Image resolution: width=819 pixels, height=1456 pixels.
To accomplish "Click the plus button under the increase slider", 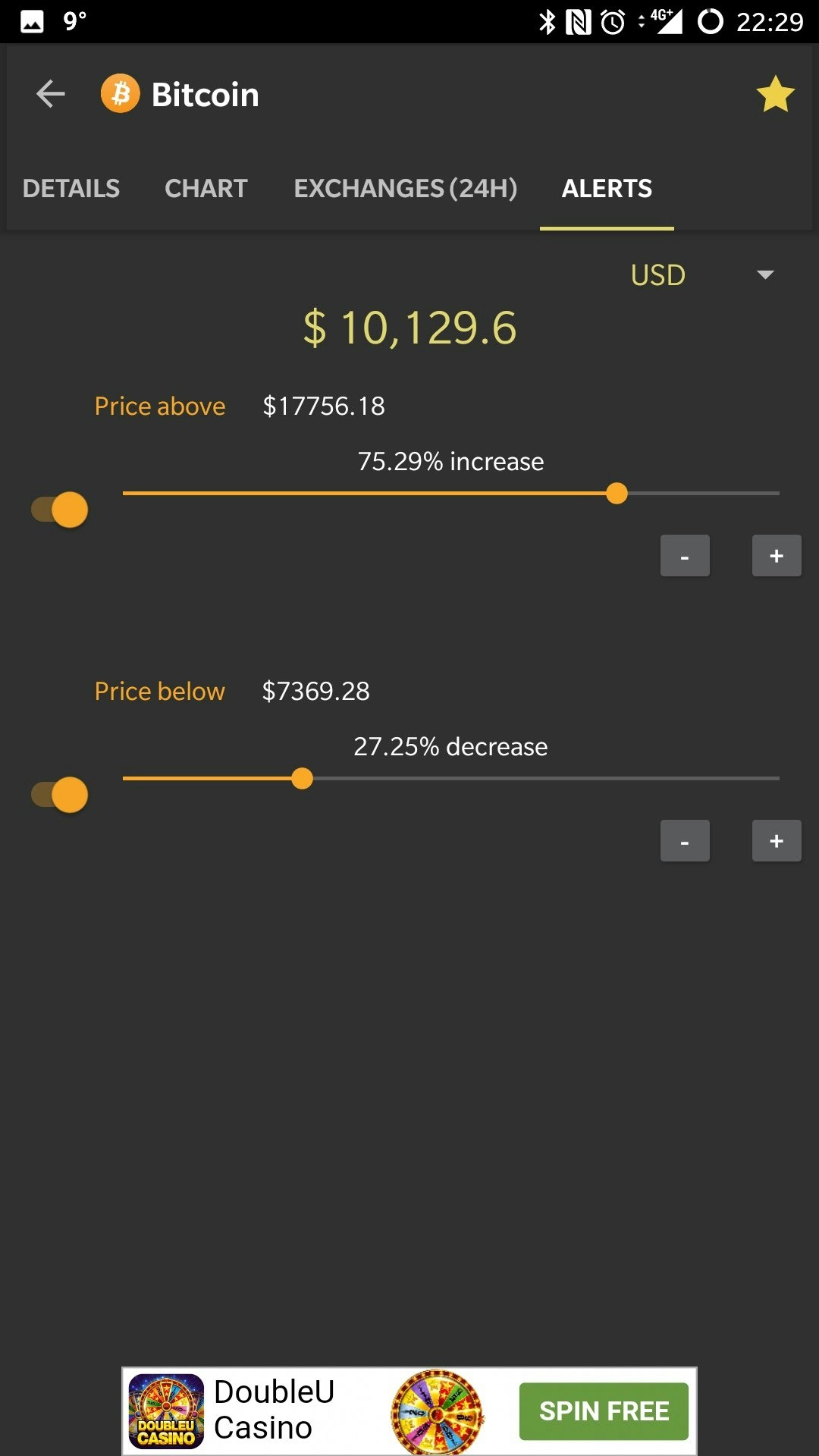I will tap(777, 555).
